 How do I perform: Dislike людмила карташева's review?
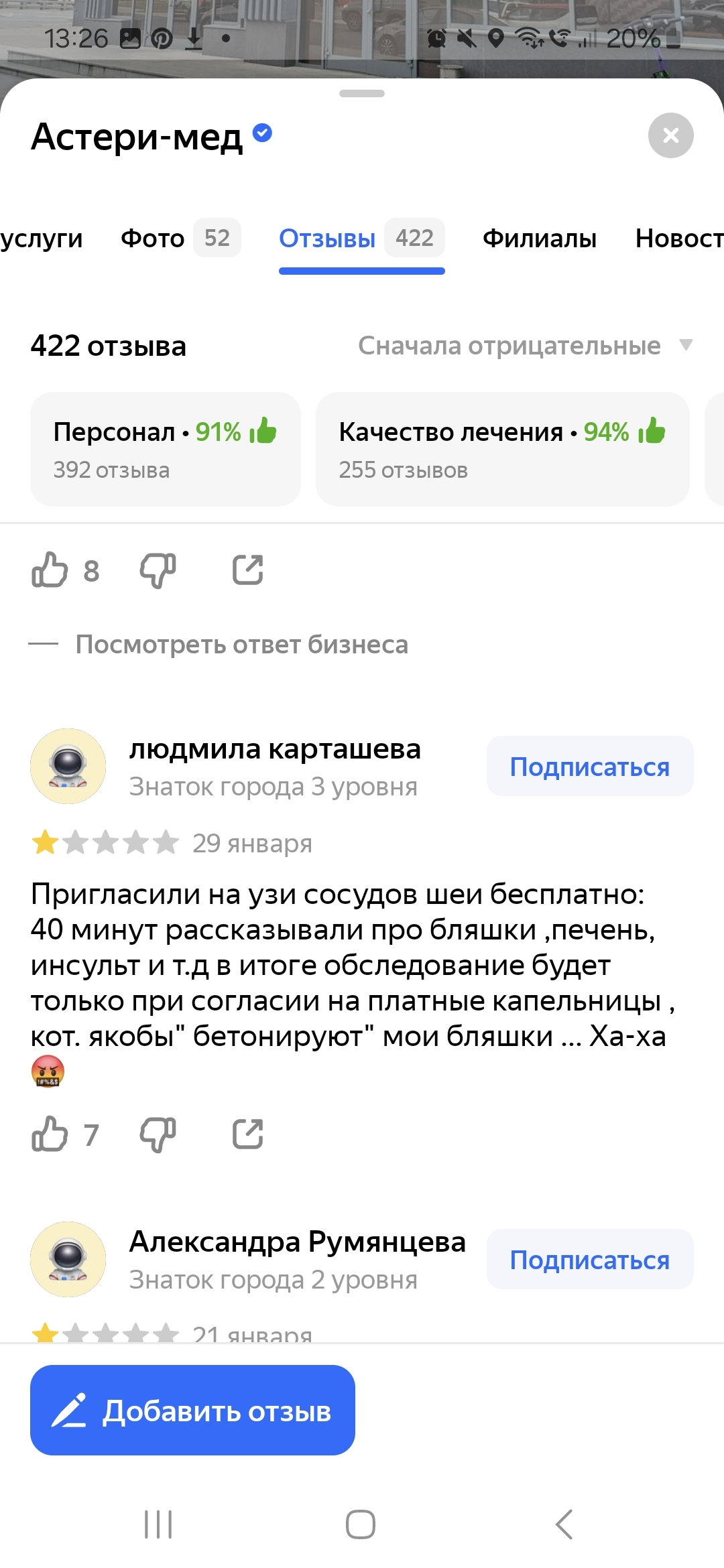(x=158, y=1134)
